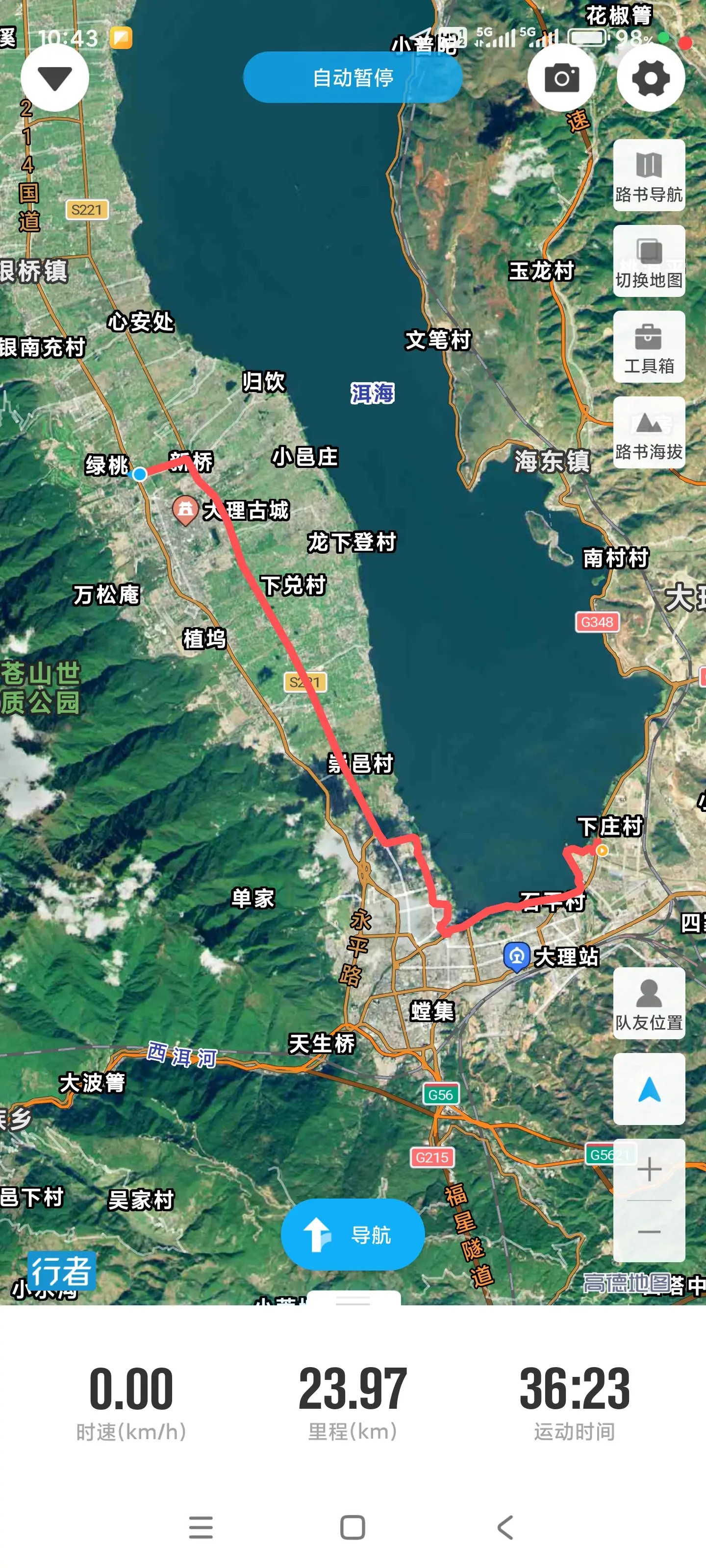Tap the 大理古城 map marker

(x=185, y=509)
